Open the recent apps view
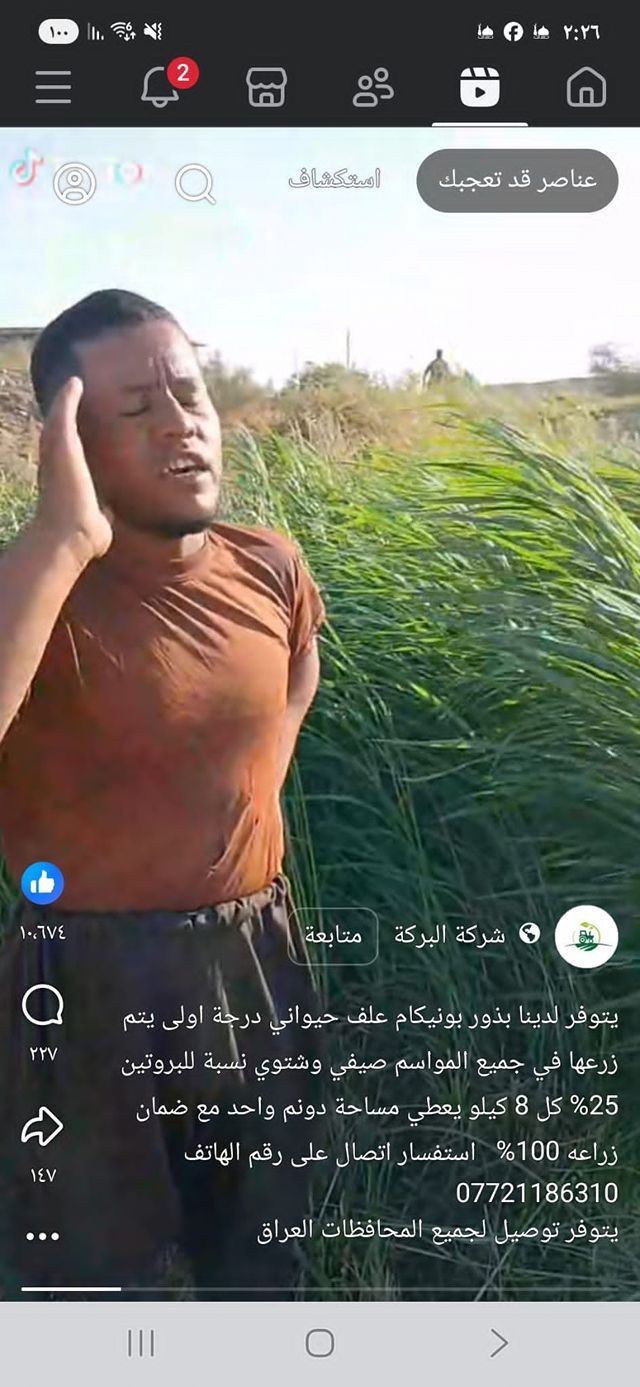Screen dimensions: 640x1387 tap(141, 1343)
